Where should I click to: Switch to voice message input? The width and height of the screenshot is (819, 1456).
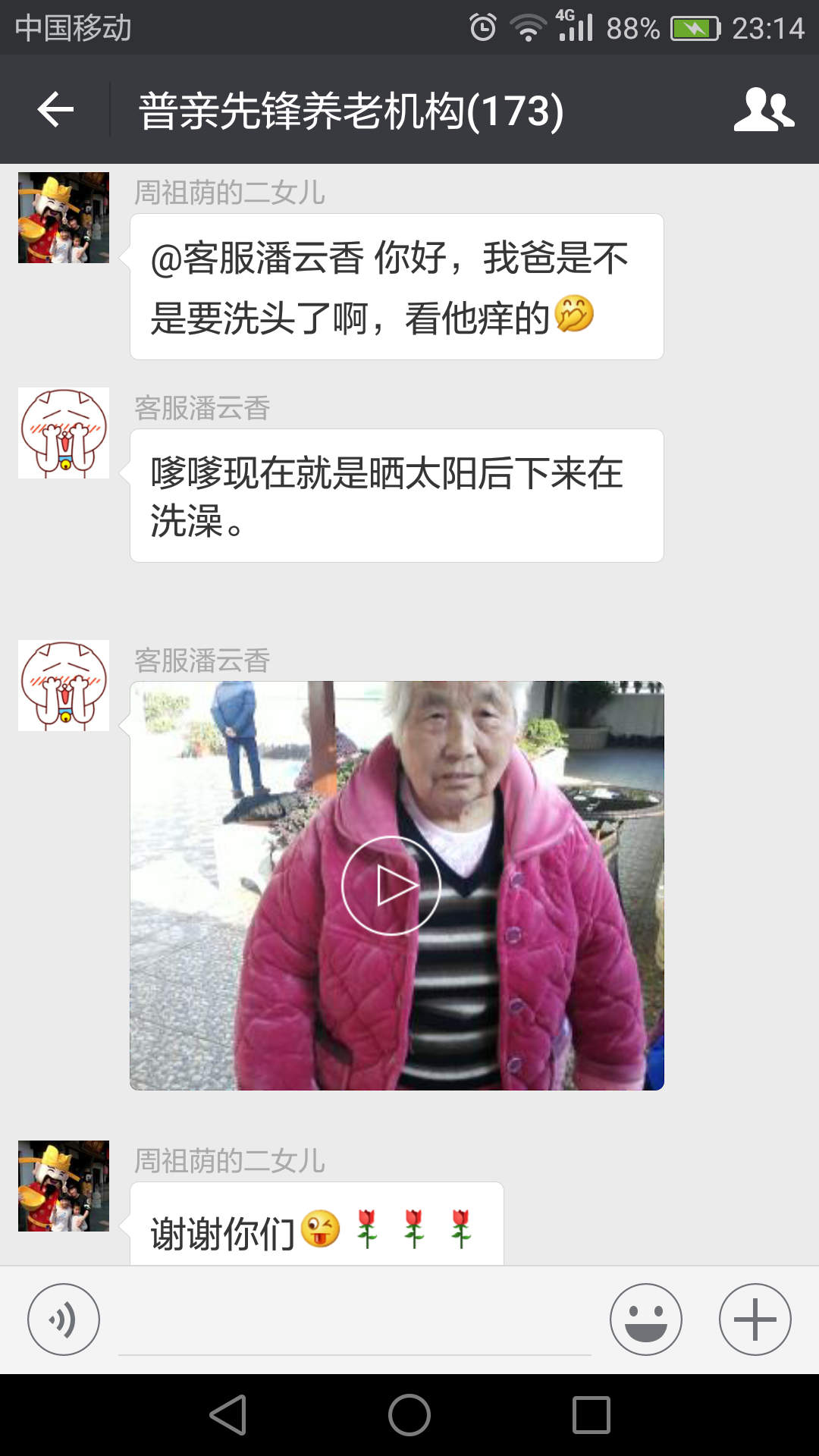click(x=64, y=1319)
